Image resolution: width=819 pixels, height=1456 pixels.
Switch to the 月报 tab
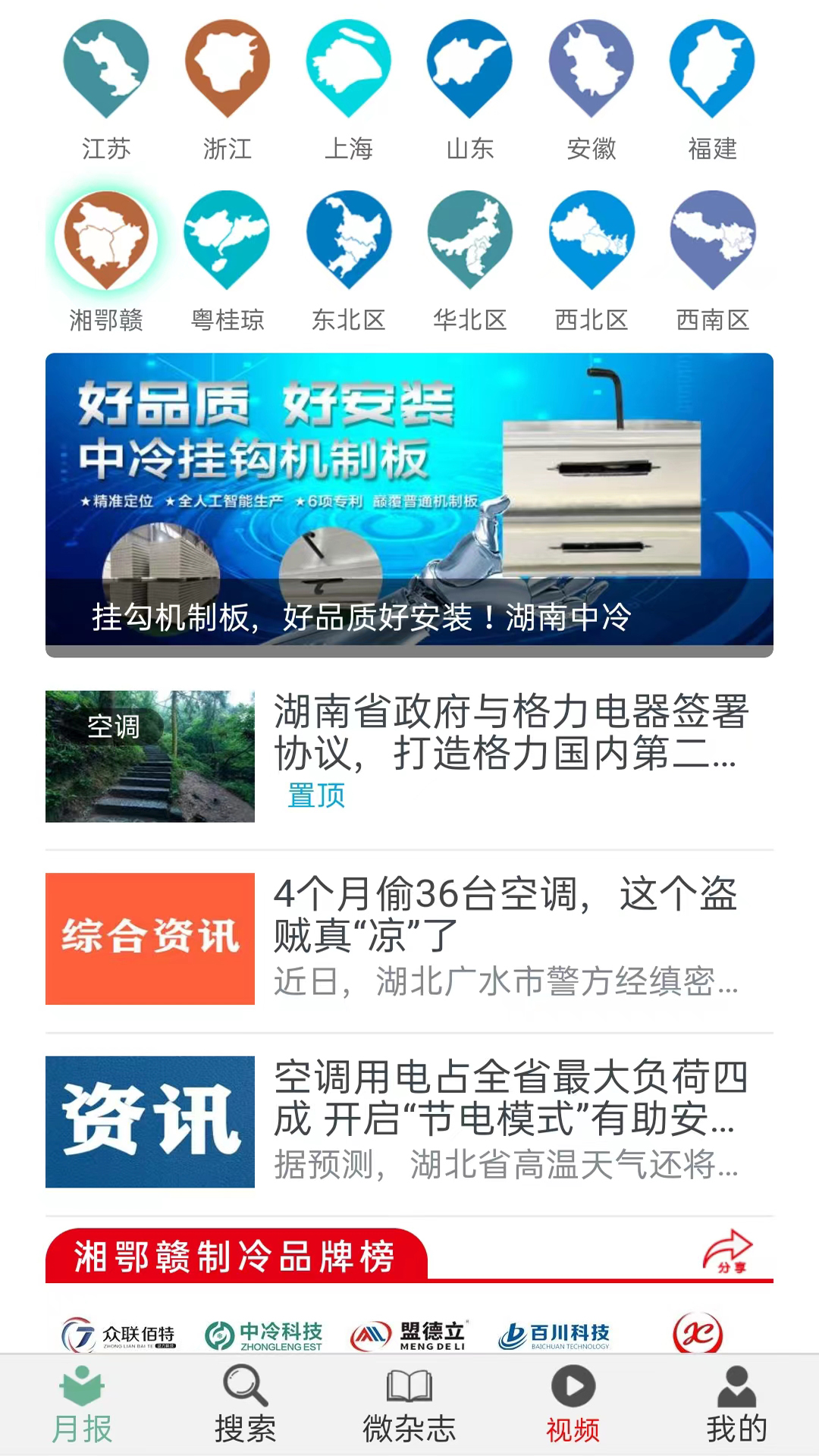coord(82,1407)
